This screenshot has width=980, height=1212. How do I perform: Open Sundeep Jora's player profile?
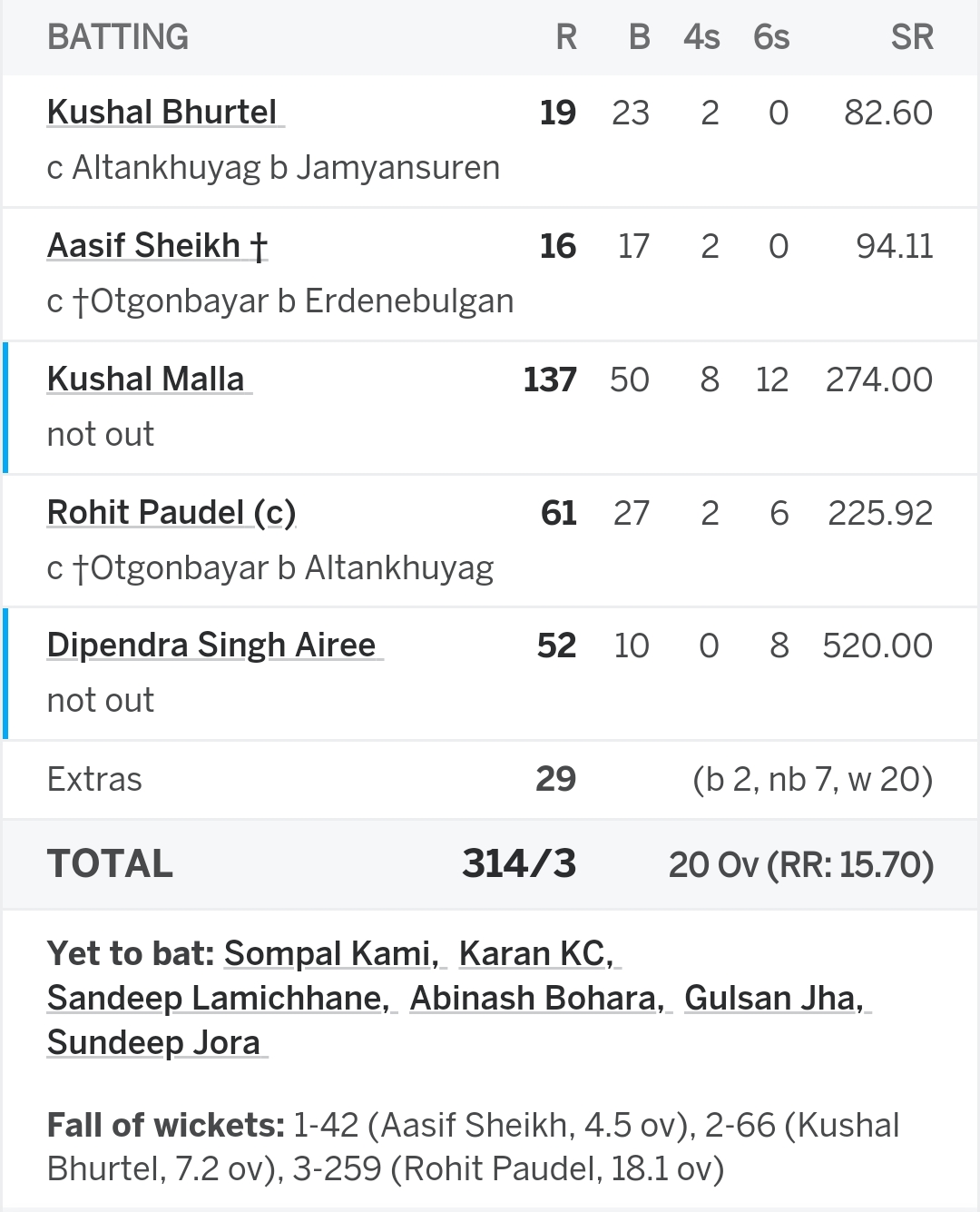pyautogui.click(x=153, y=1043)
